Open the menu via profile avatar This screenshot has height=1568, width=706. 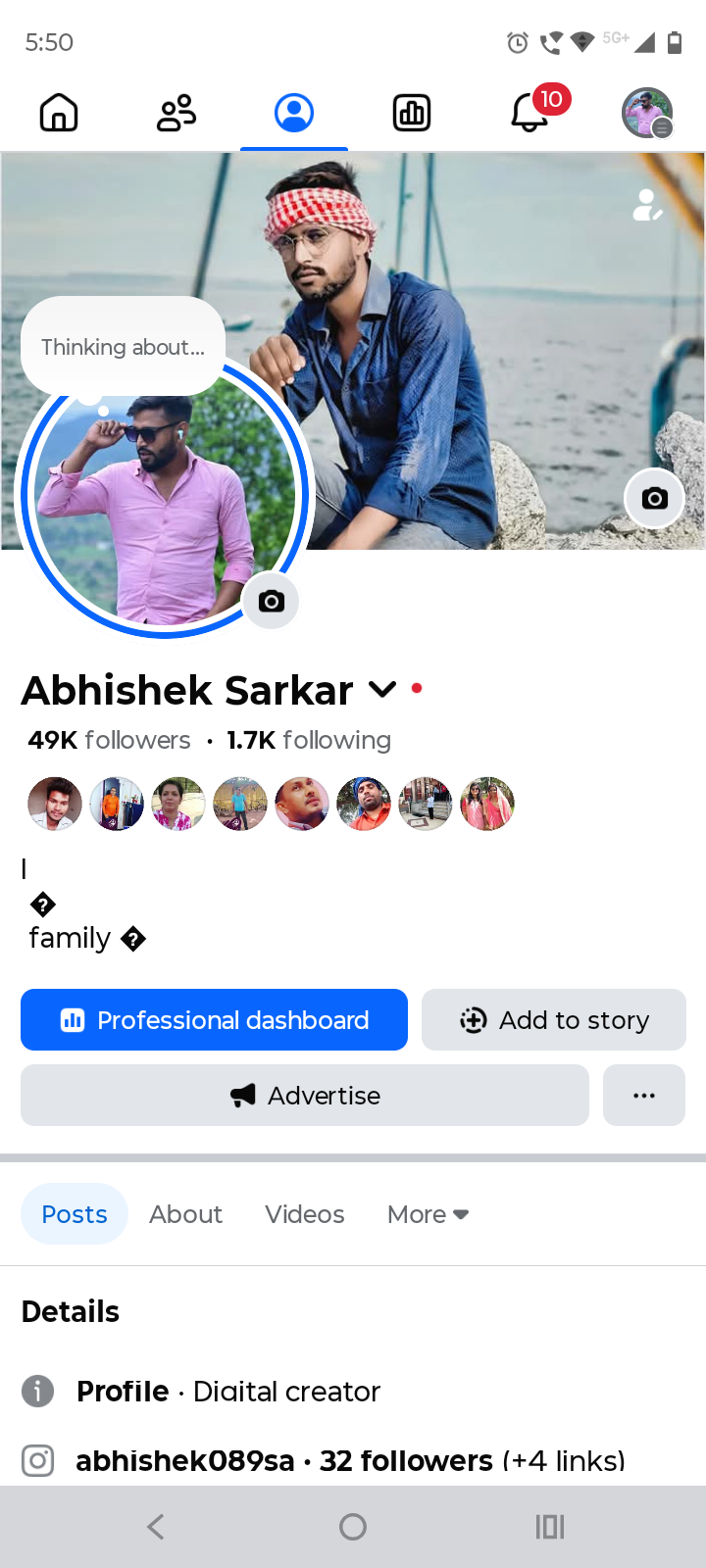point(647,113)
